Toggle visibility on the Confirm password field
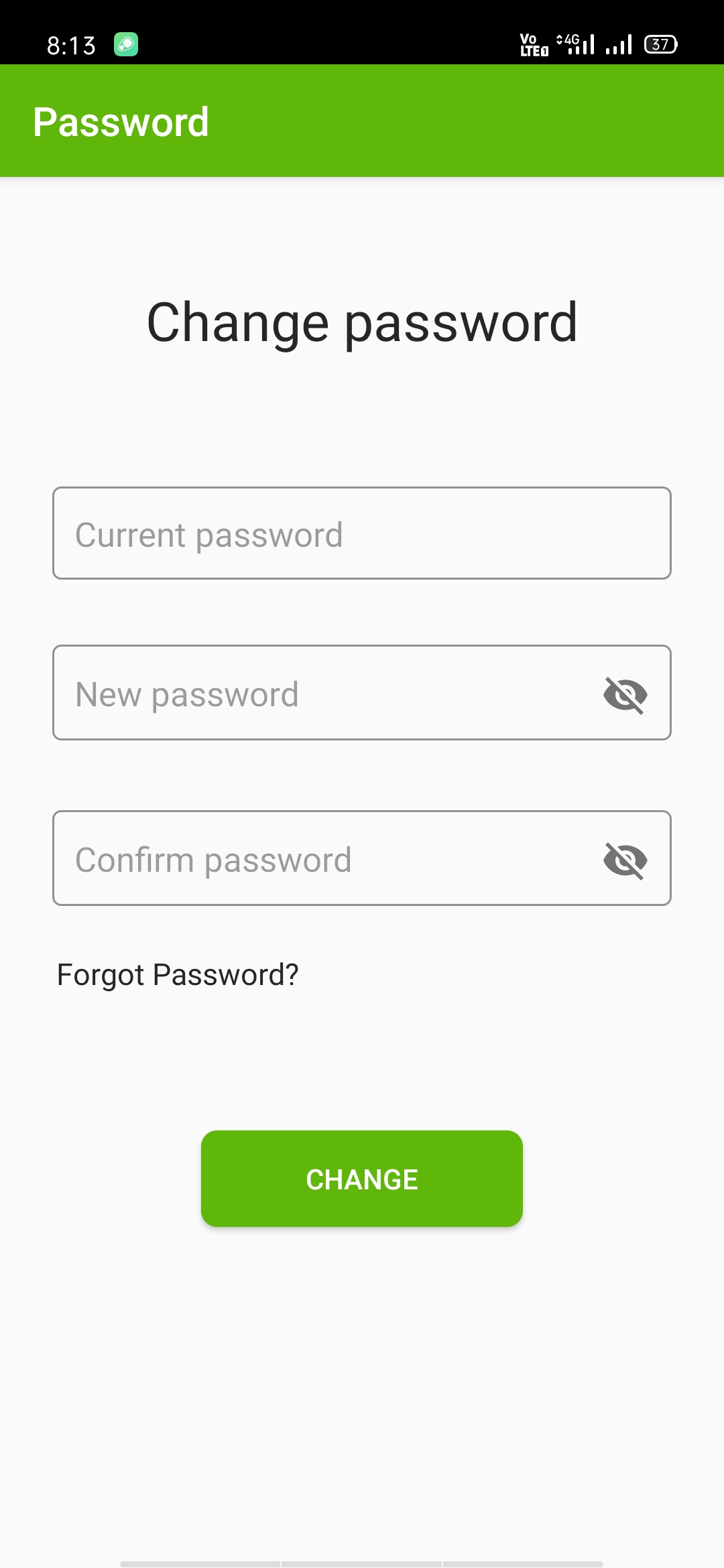This screenshot has width=724, height=1568. [625, 860]
